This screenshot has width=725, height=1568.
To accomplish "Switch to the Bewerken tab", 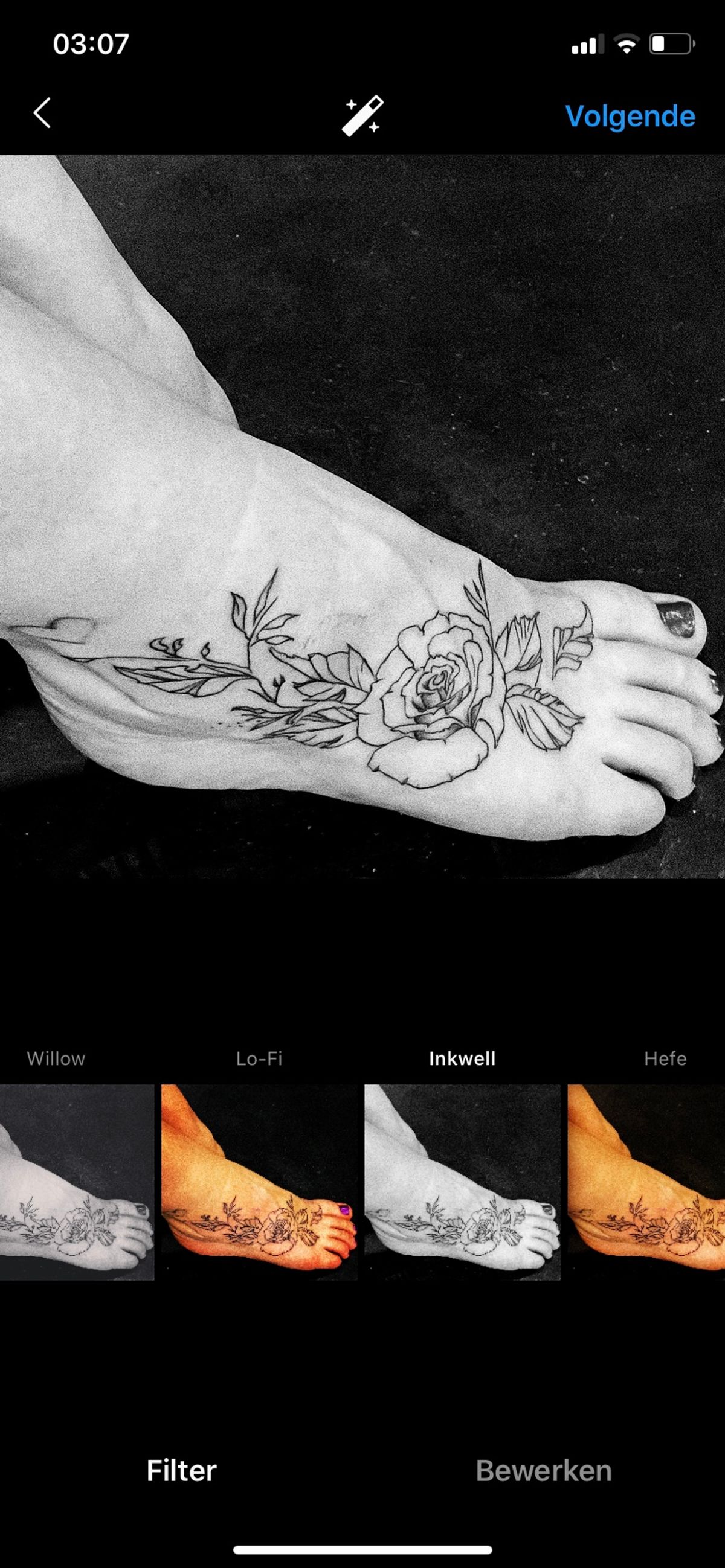I will [543, 1470].
